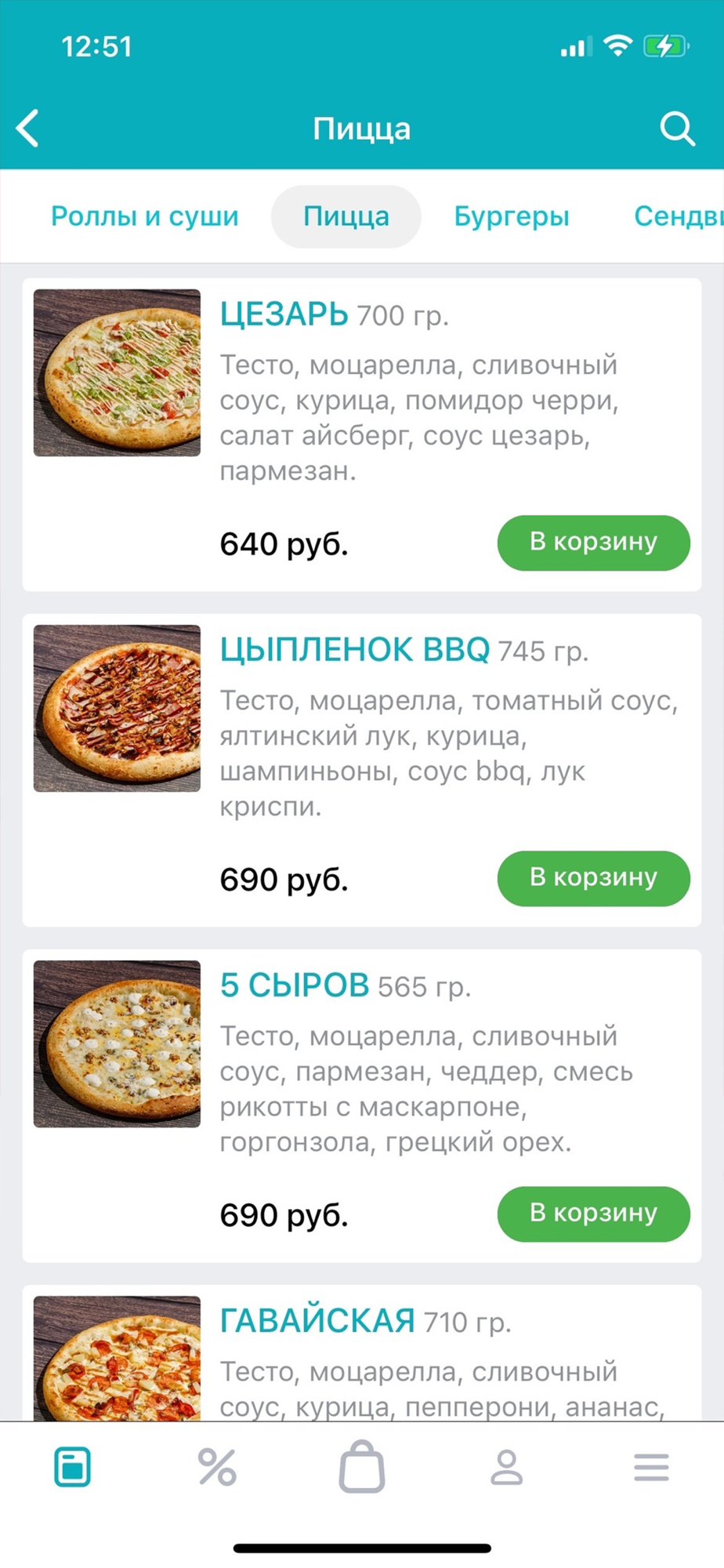Go to the profile tab

tap(507, 1467)
